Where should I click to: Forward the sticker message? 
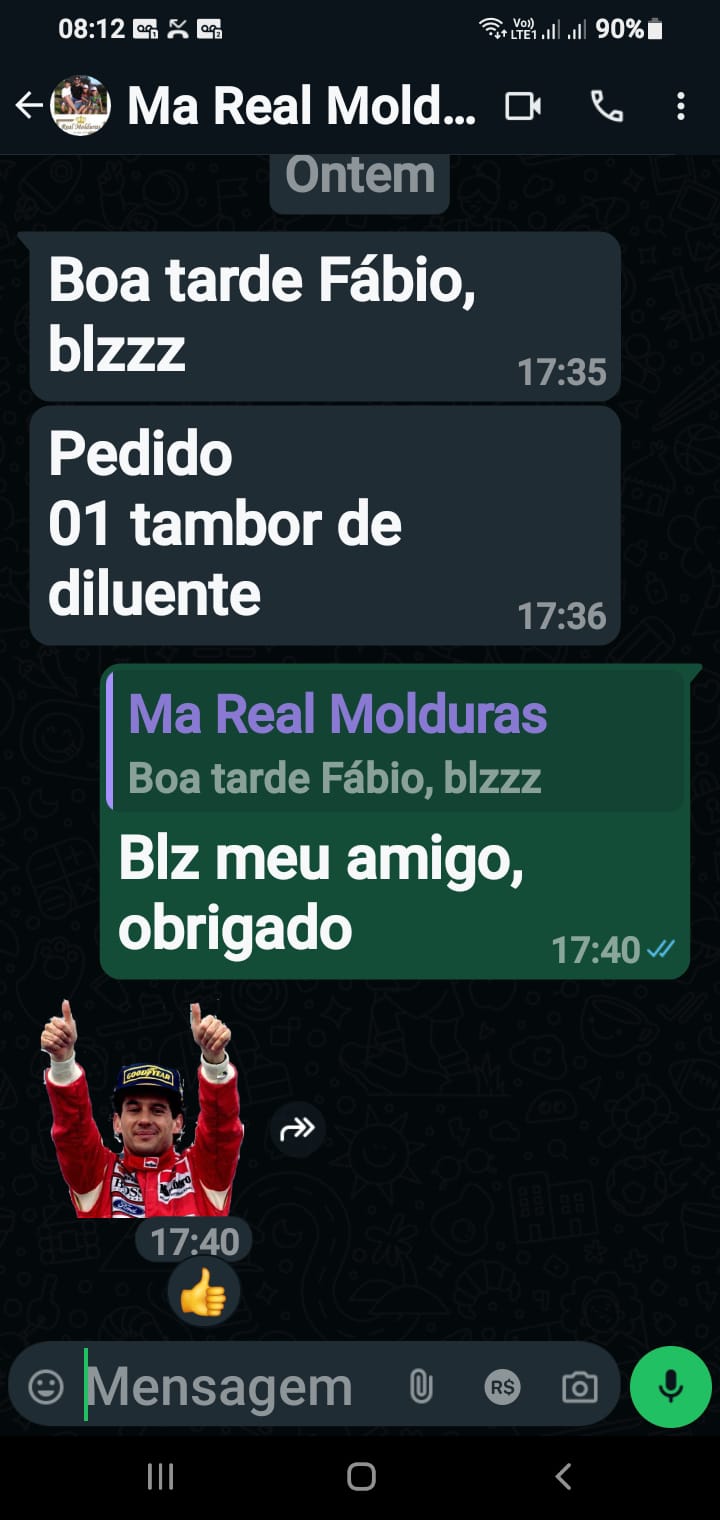click(x=297, y=1130)
